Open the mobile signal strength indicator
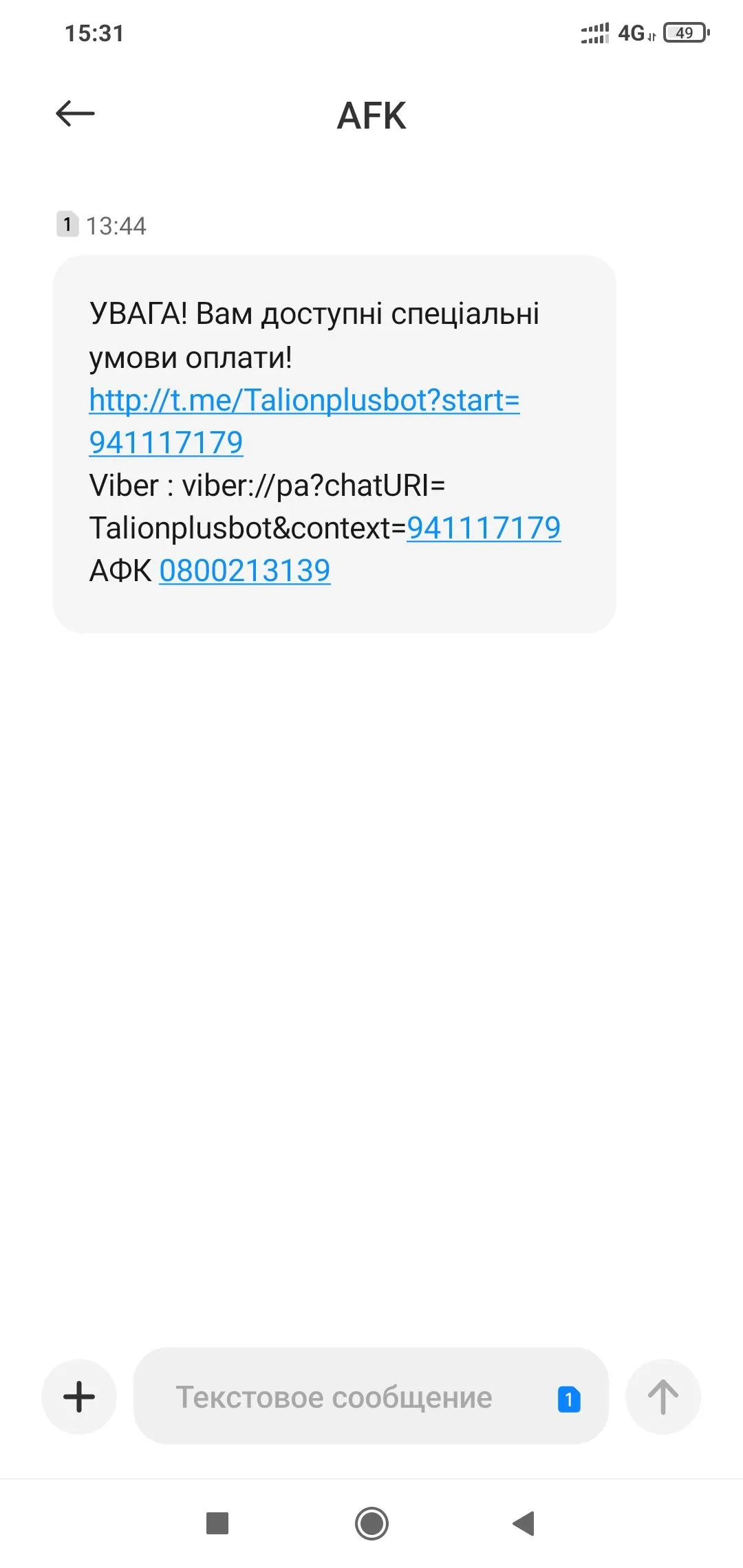Image resolution: width=743 pixels, height=1568 pixels. [x=593, y=32]
